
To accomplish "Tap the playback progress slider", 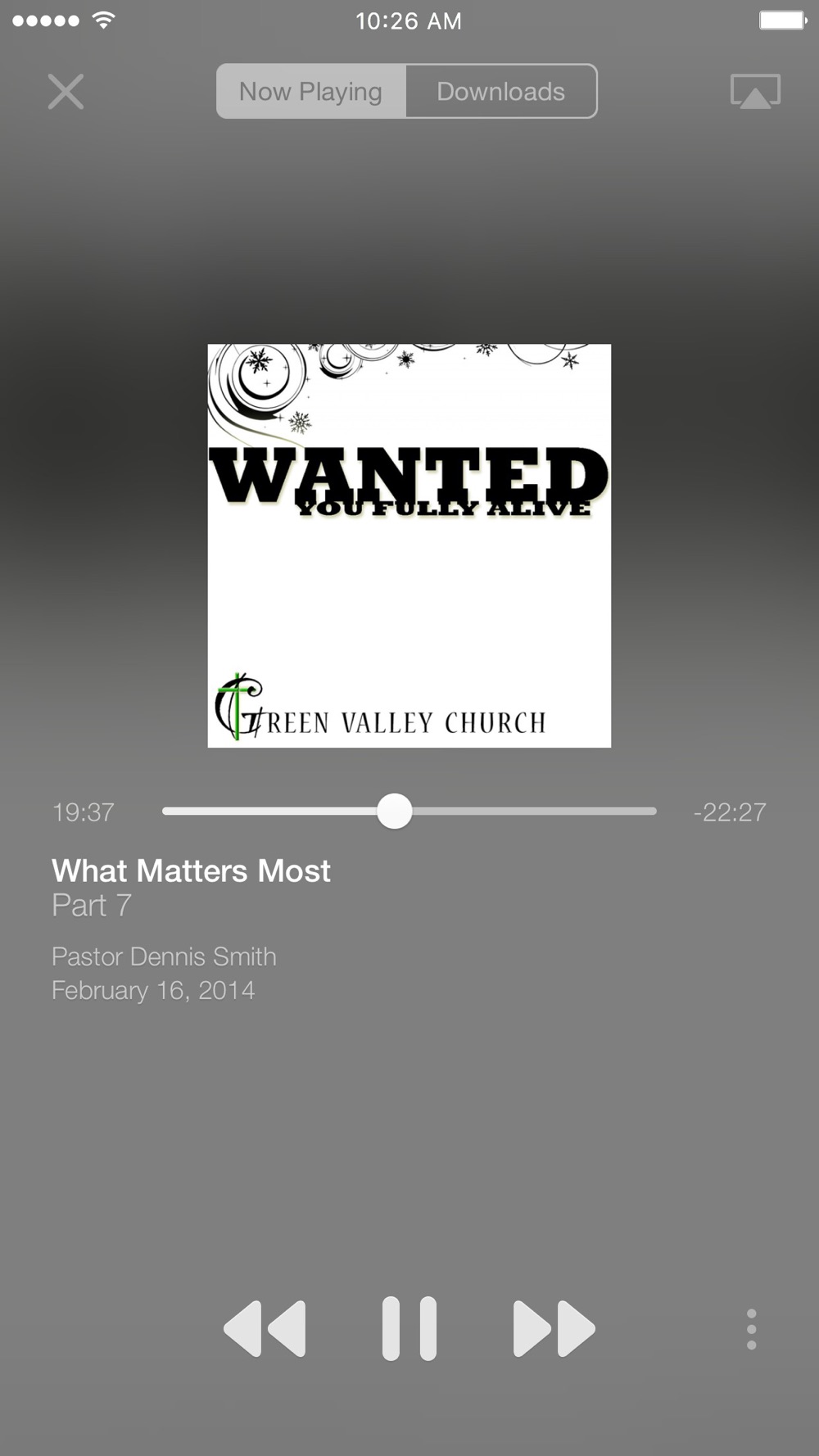I will [395, 812].
